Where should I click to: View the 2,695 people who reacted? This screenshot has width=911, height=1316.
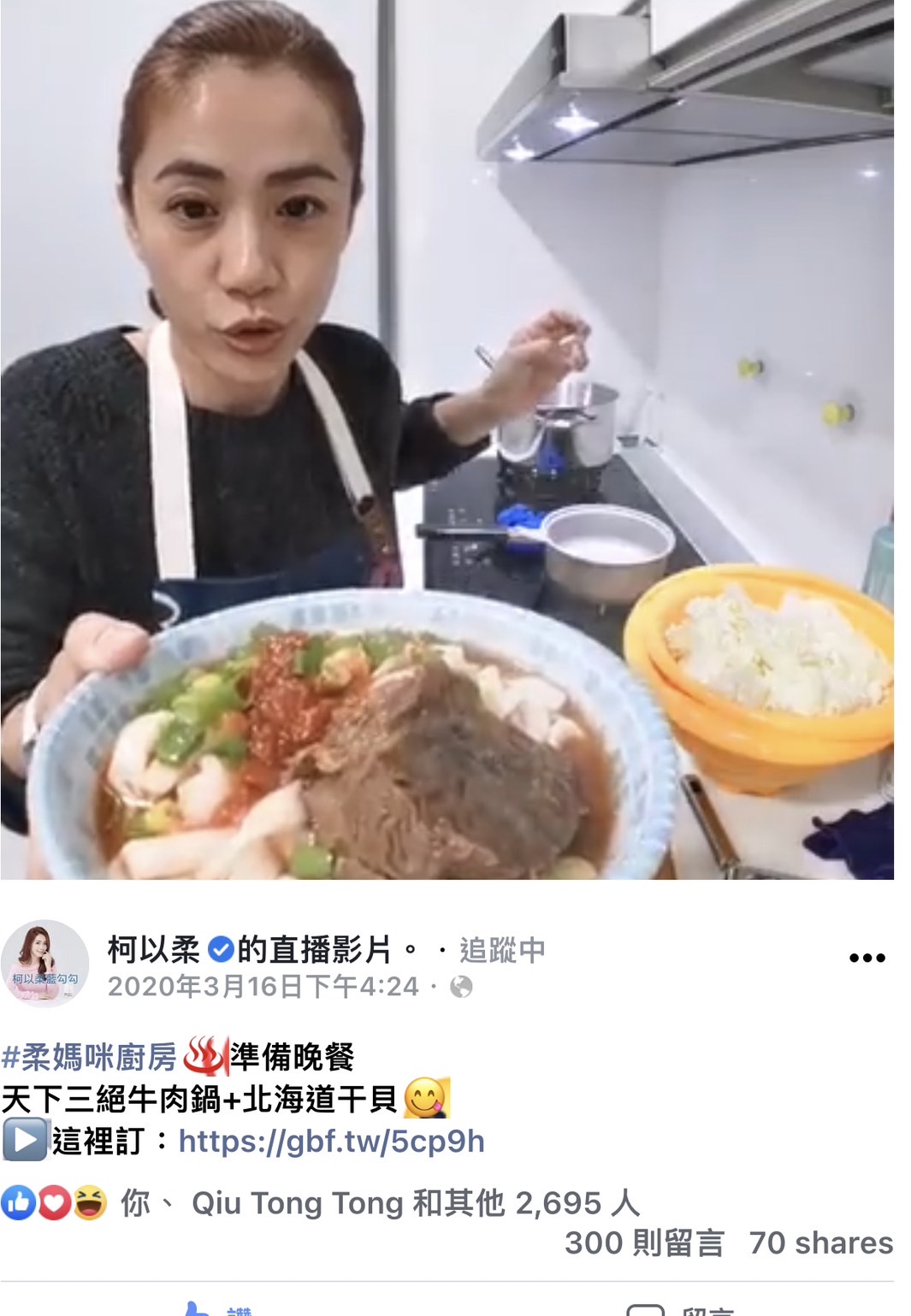(381, 1203)
